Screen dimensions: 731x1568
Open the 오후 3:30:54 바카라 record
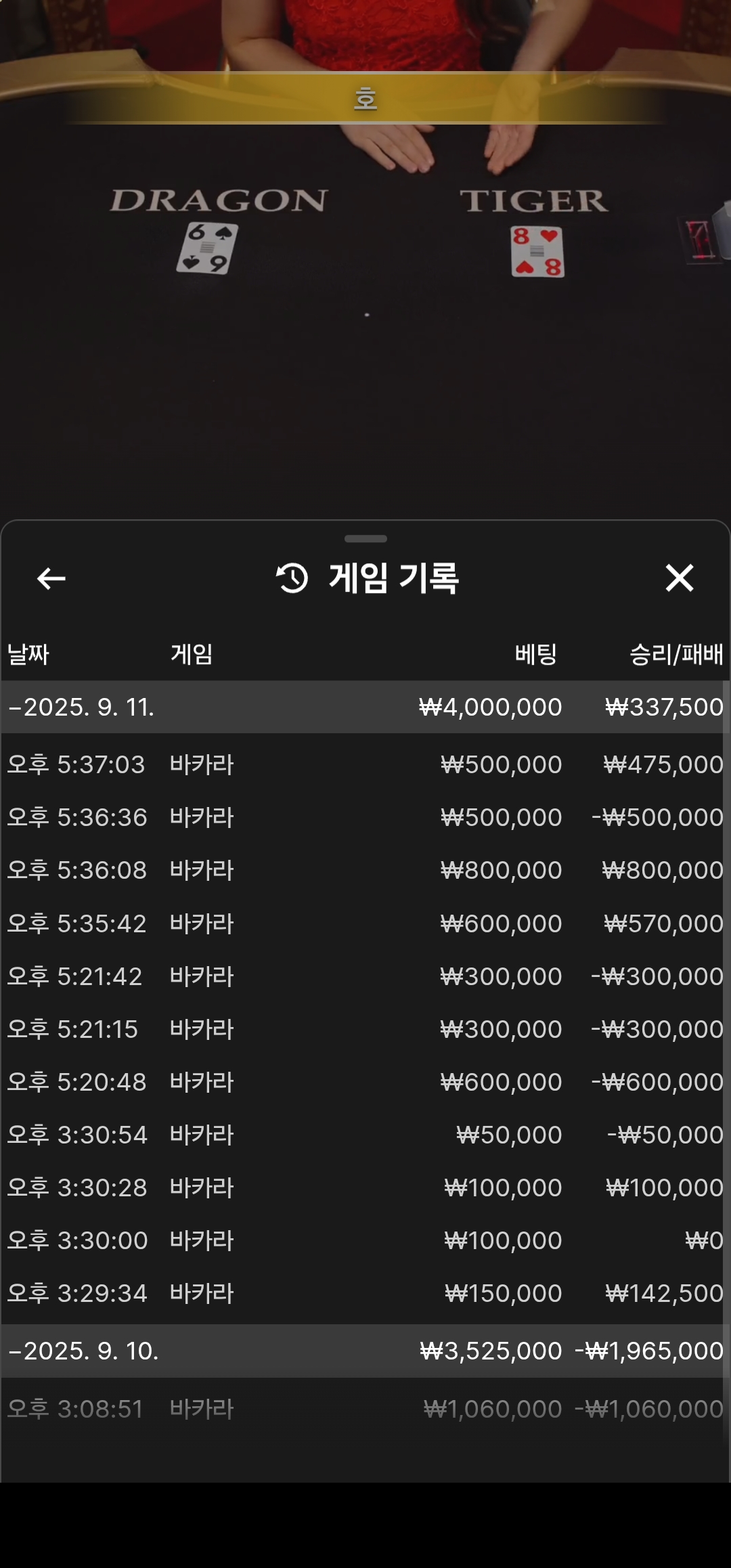[x=365, y=1135]
